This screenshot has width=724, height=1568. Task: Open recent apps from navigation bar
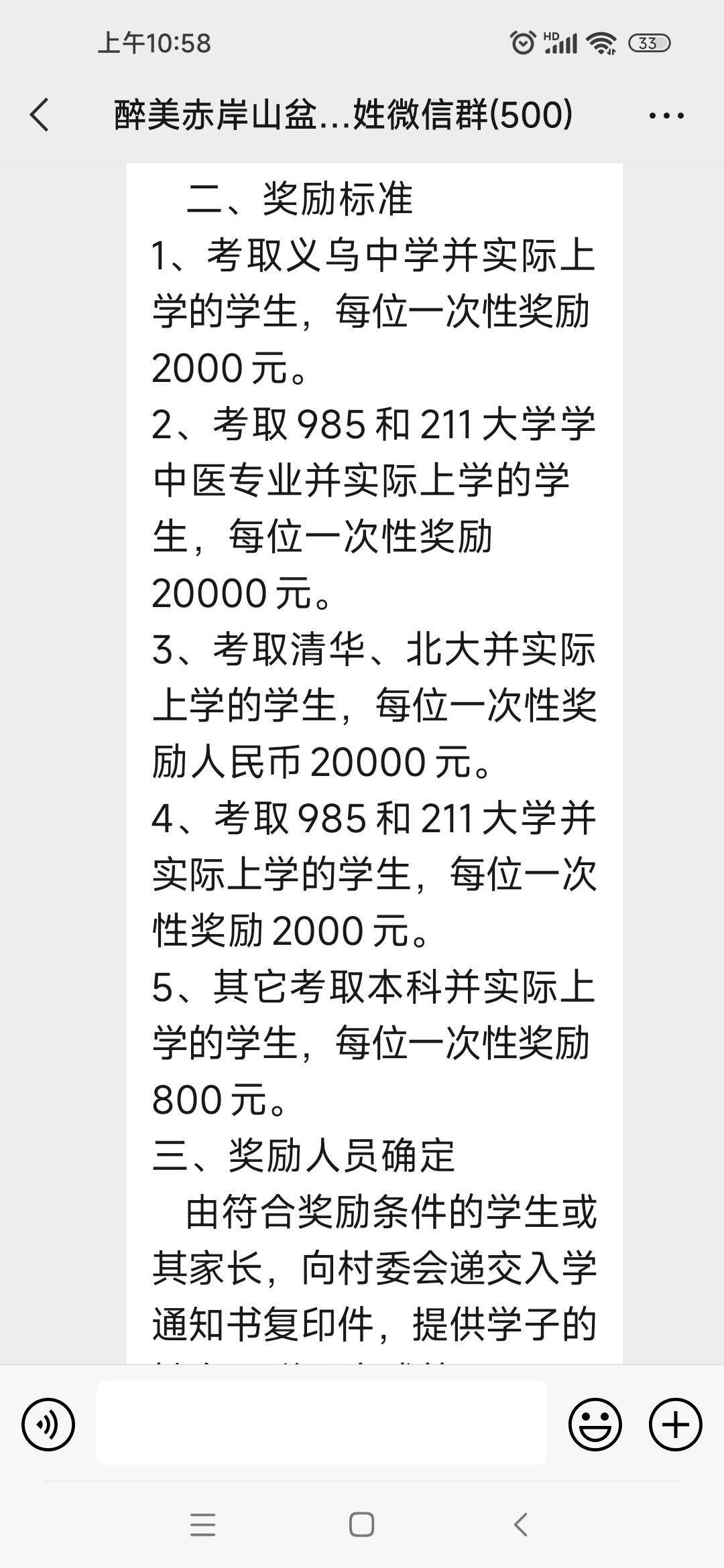pos(202,1526)
